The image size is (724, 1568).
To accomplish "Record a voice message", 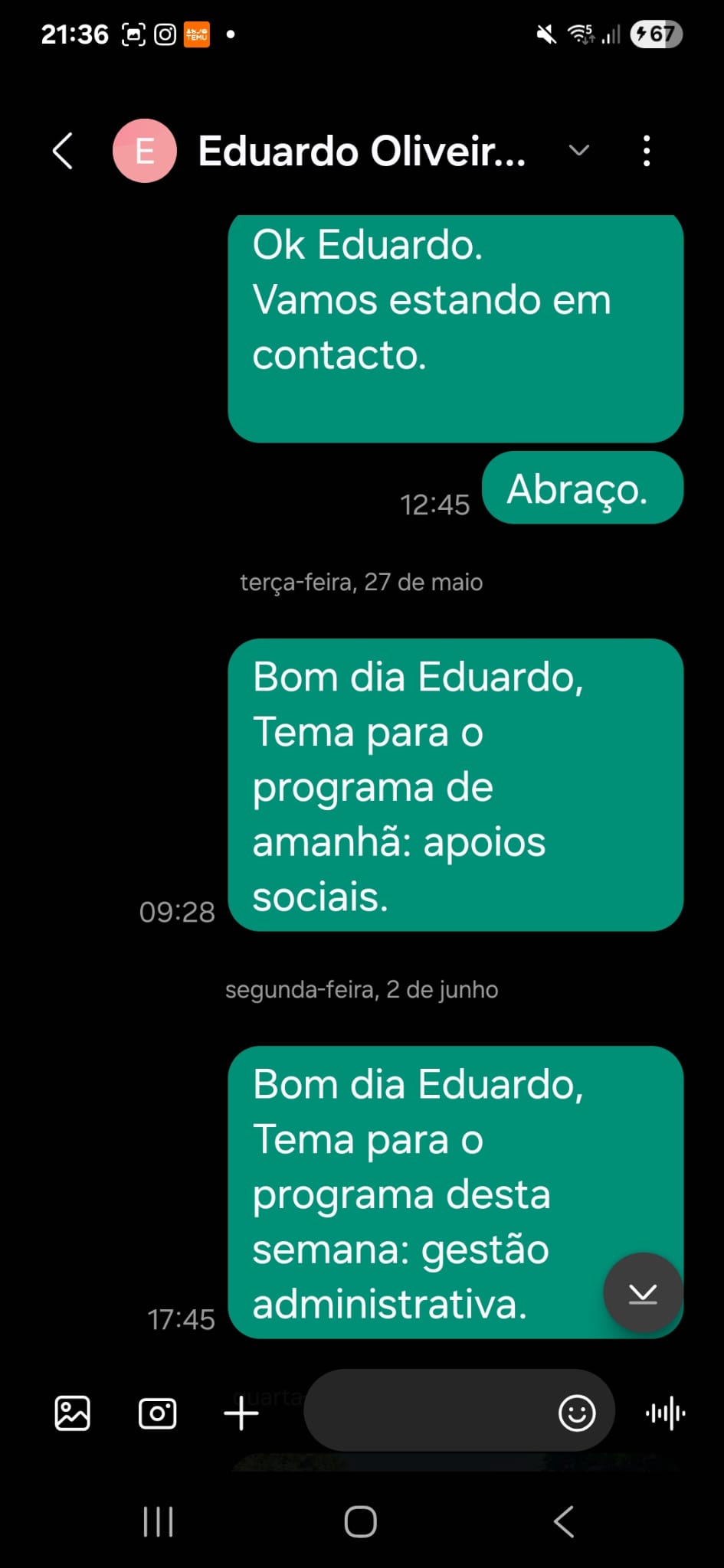I will [x=666, y=1413].
